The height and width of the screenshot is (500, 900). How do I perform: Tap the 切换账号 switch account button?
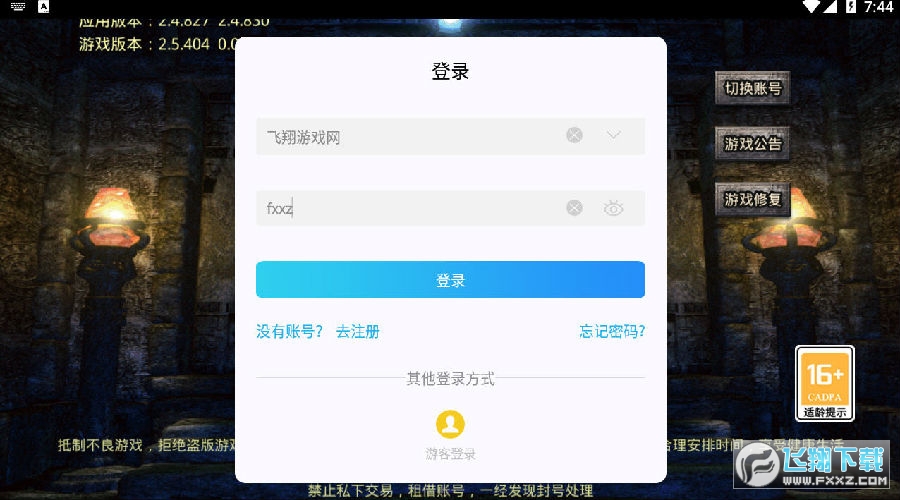(x=753, y=89)
